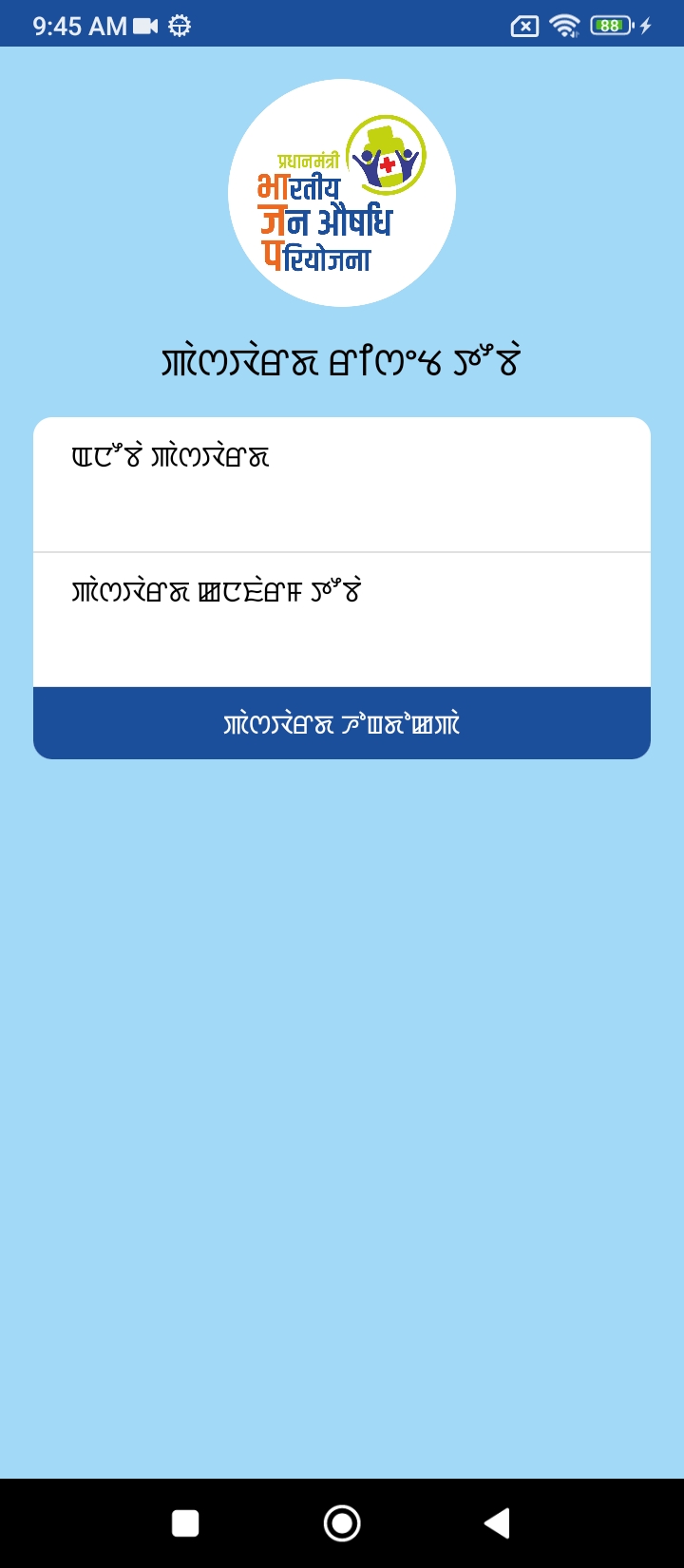Go back using the system back arrow
The width and height of the screenshot is (684, 1568).
[x=497, y=1523]
